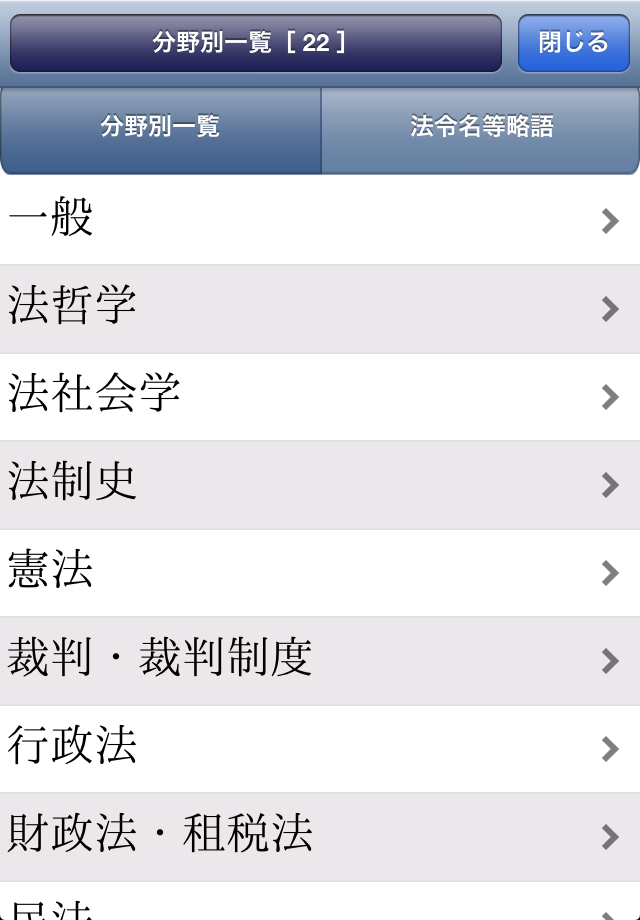The image size is (640, 920).
Task: Tap the 閉じる close button
Action: [x=574, y=43]
